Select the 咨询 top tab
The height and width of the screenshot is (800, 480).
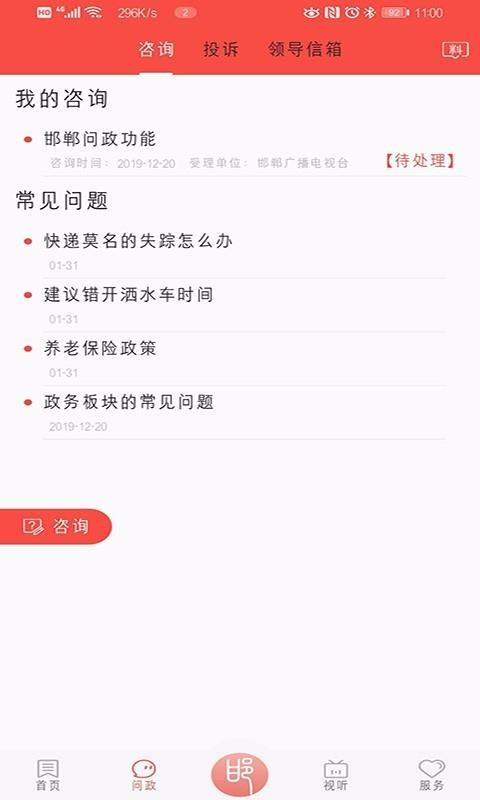pos(156,49)
